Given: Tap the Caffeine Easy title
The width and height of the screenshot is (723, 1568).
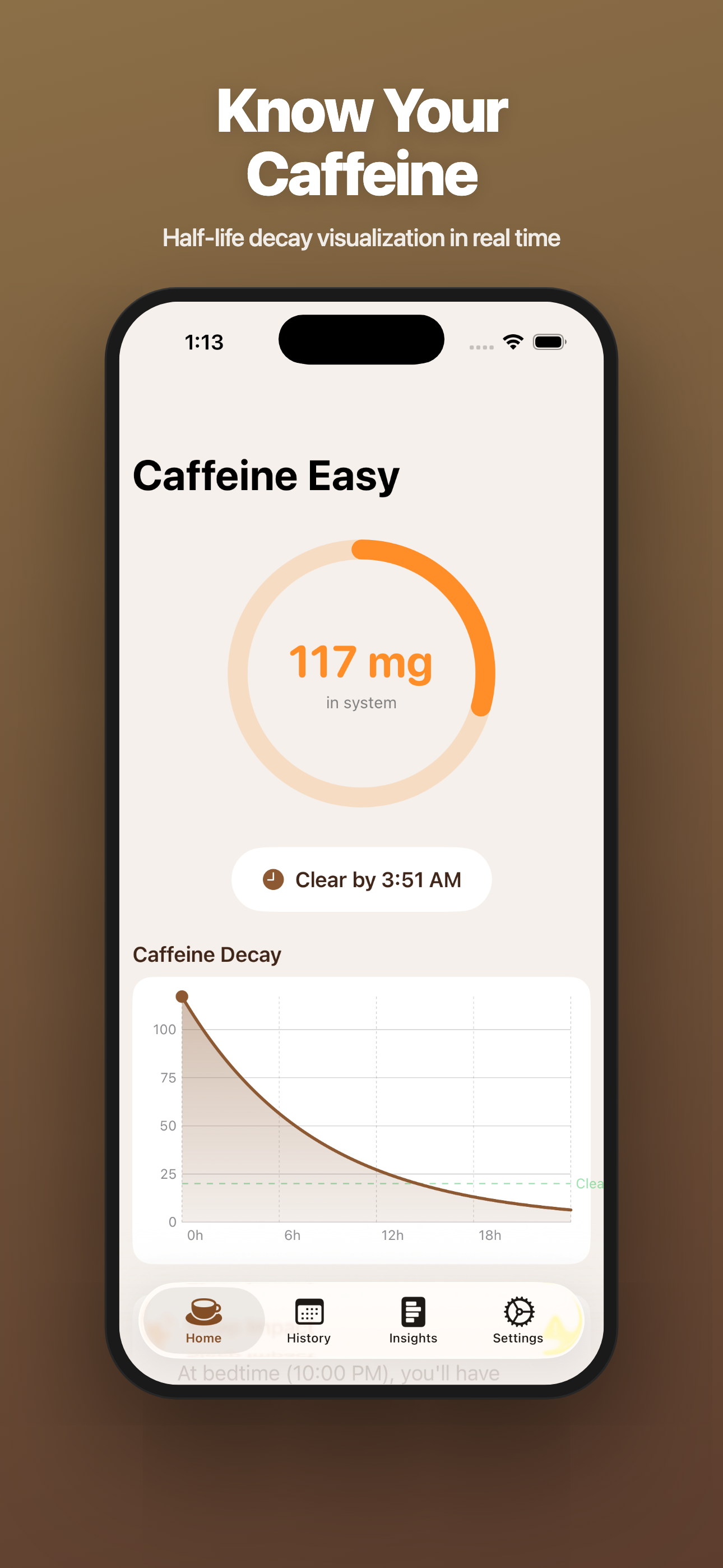Looking at the screenshot, I should 266,476.
